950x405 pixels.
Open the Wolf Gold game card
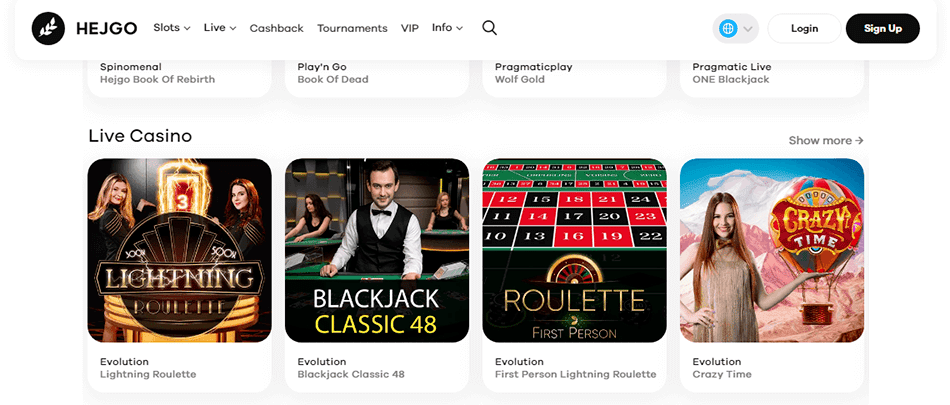[574, 78]
